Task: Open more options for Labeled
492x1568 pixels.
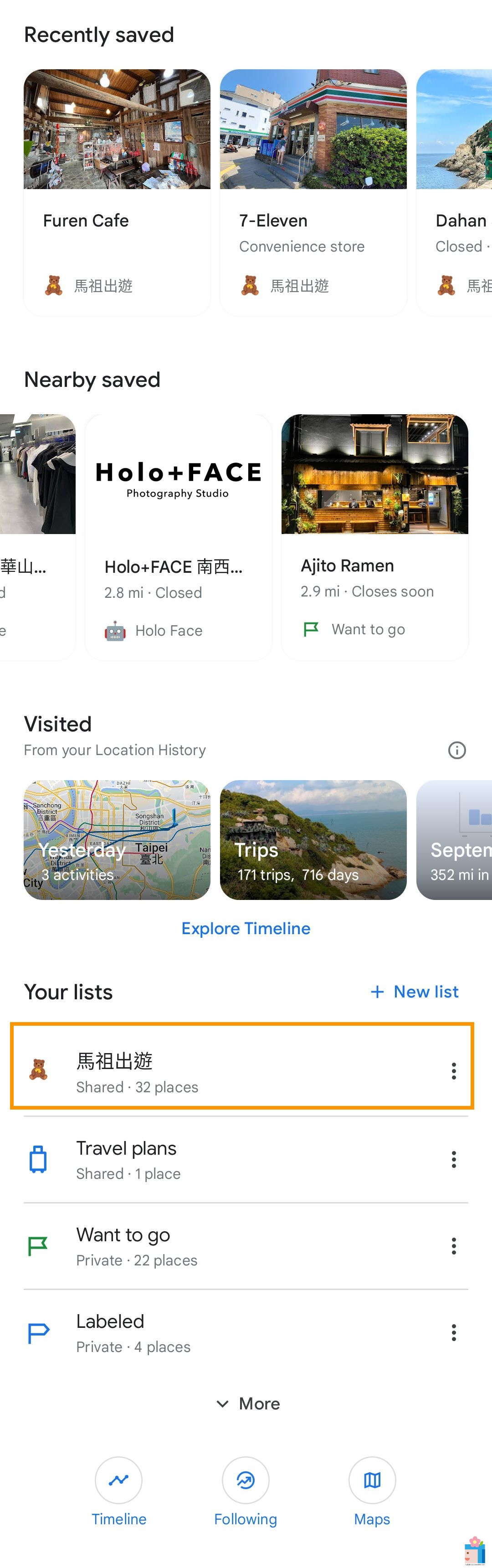Action: point(454,1332)
